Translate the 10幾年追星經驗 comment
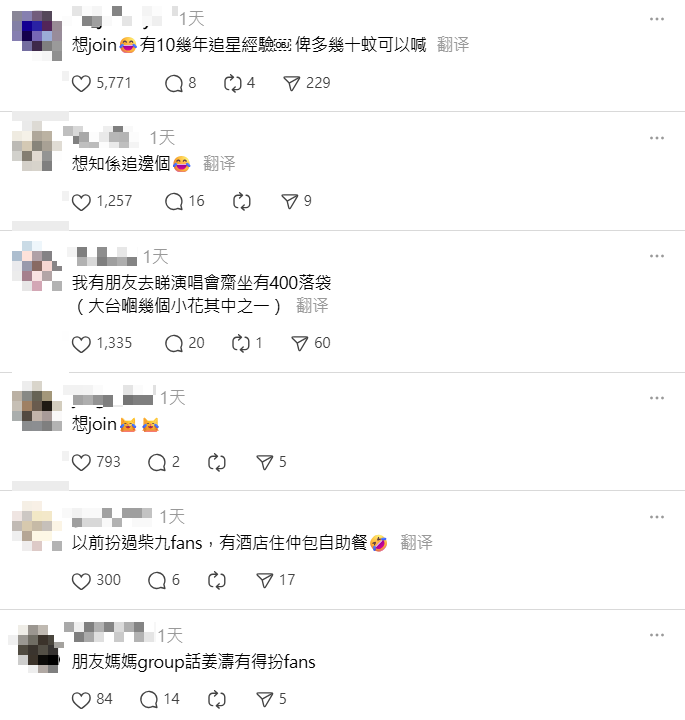Image resolution: width=685 pixels, height=720 pixels. [x=453, y=45]
